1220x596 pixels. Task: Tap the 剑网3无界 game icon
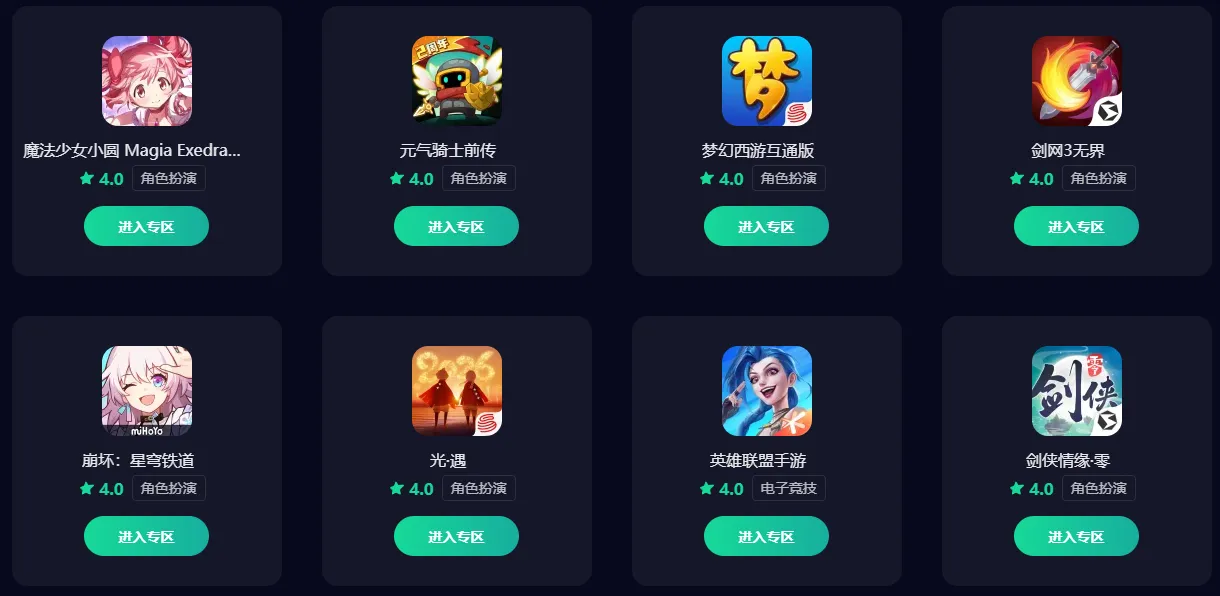(x=1076, y=81)
